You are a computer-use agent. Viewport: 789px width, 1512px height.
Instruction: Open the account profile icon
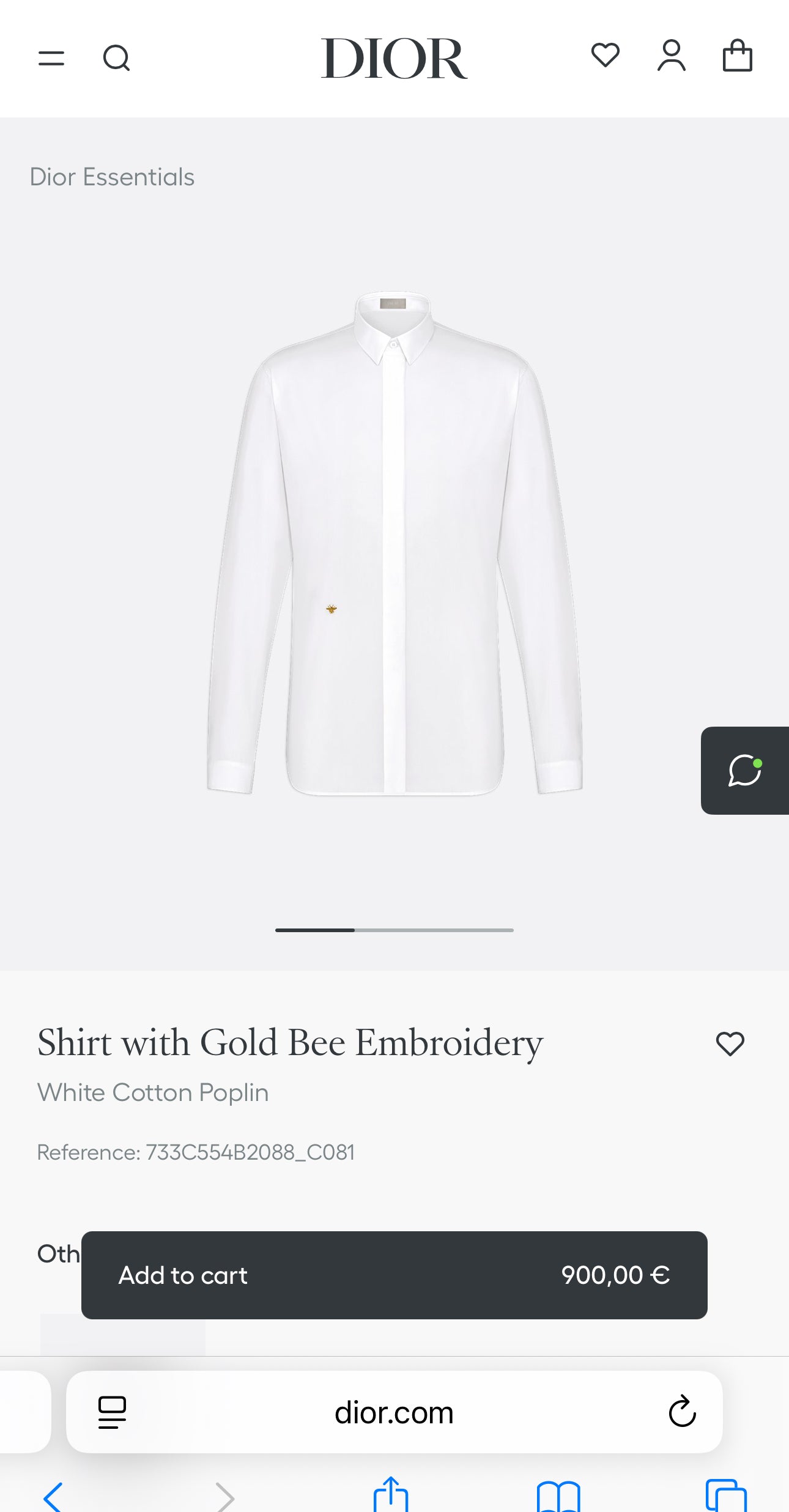(x=672, y=57)
